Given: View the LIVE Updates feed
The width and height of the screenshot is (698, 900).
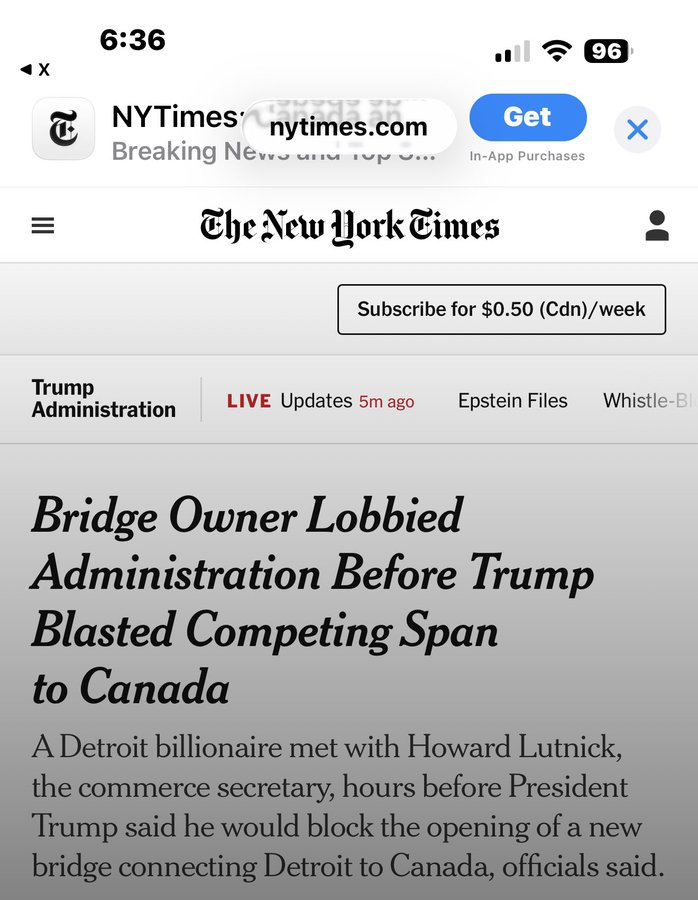Looking at the screenshot, I should (x=320, y=401).
